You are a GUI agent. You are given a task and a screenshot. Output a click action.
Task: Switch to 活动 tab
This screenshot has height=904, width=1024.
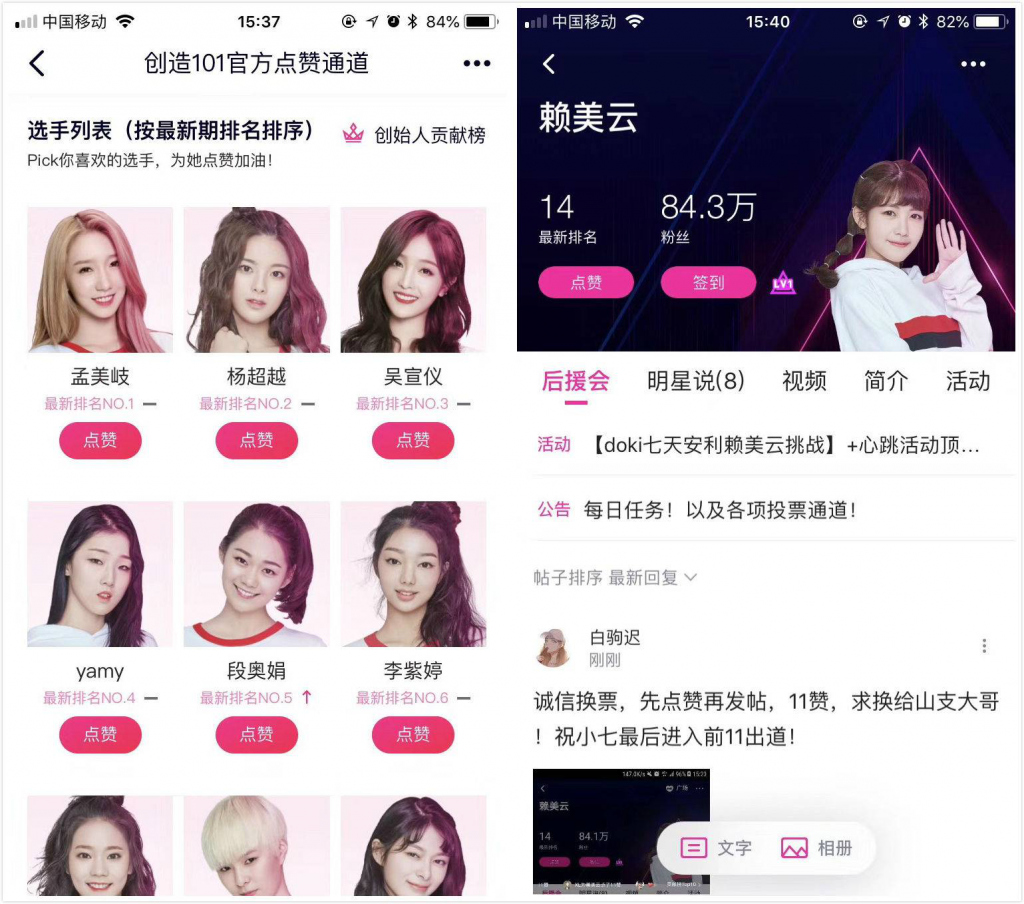[967, 381]
